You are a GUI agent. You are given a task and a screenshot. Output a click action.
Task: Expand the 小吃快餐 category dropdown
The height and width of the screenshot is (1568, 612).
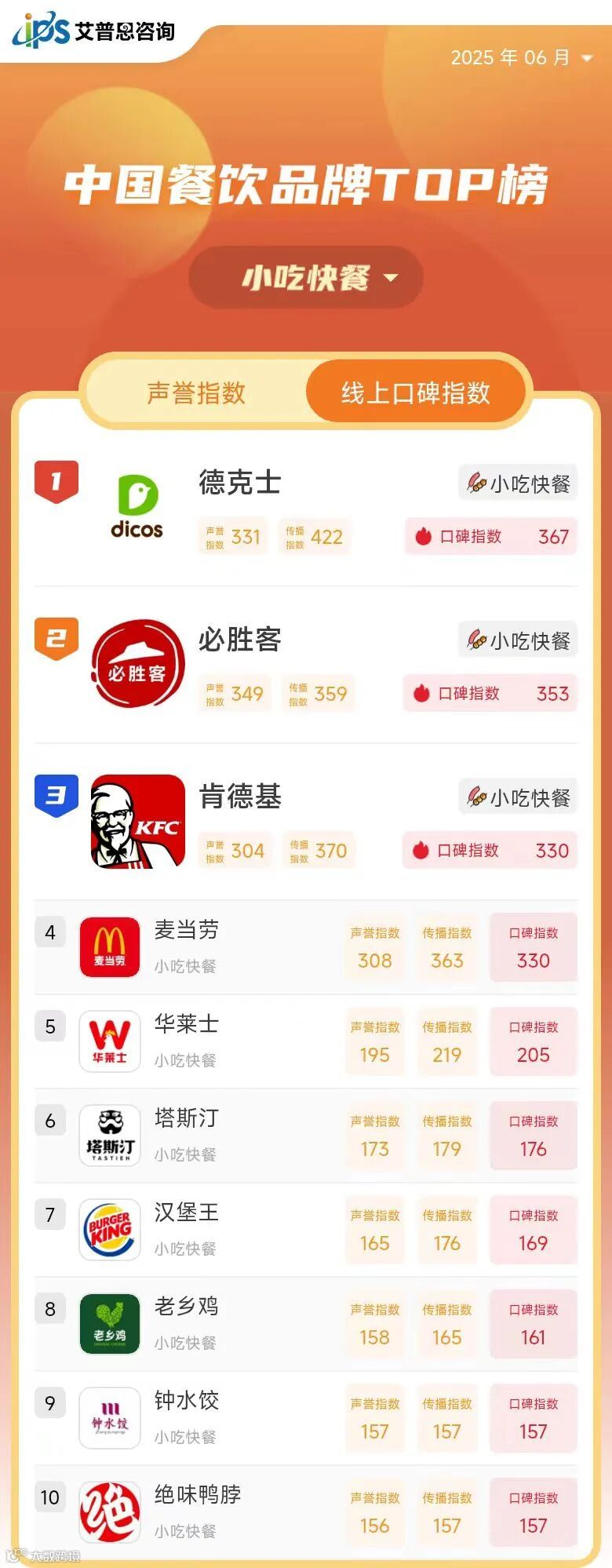click(306, 277)
